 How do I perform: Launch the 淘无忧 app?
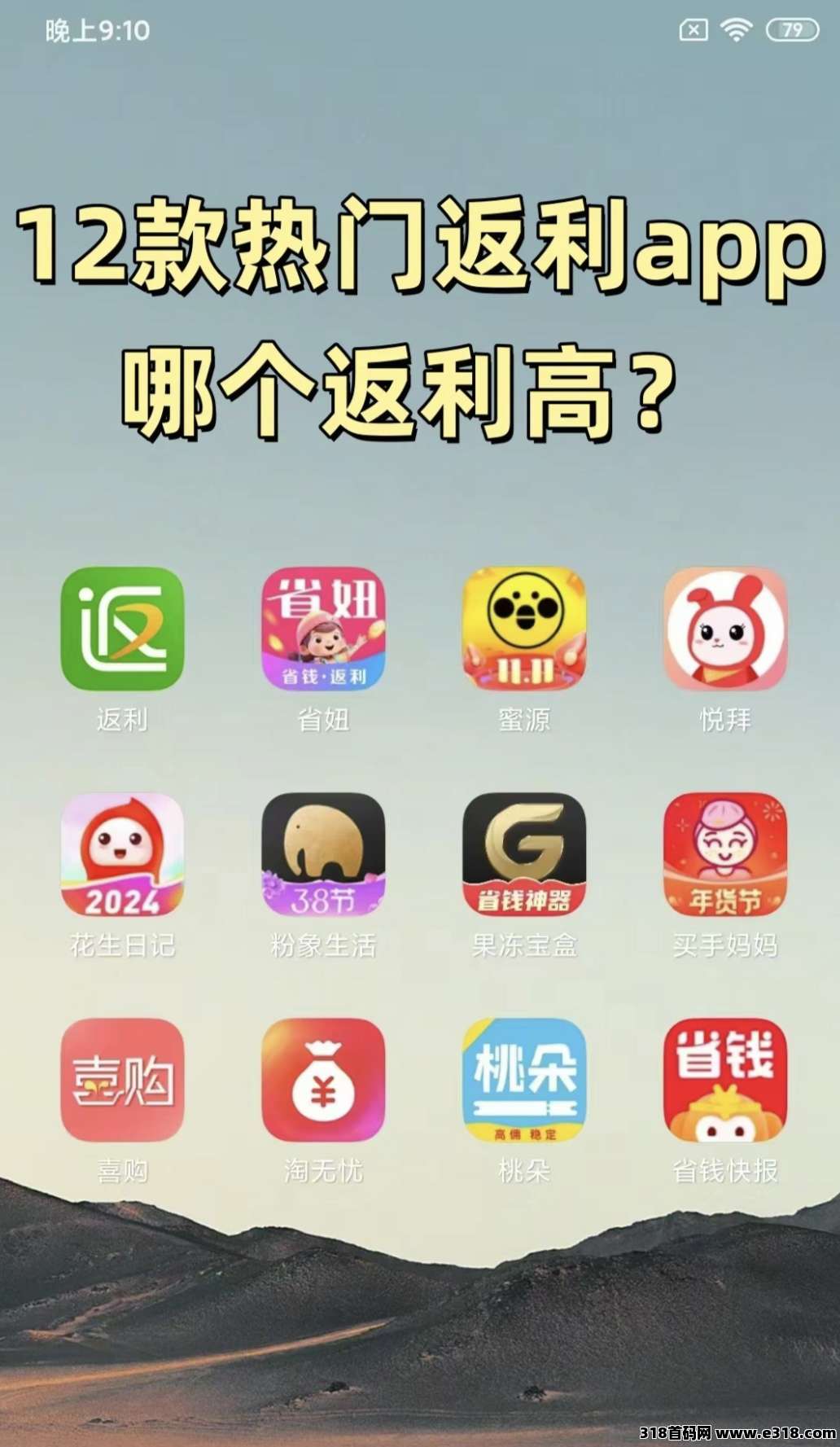(323, 1080)
